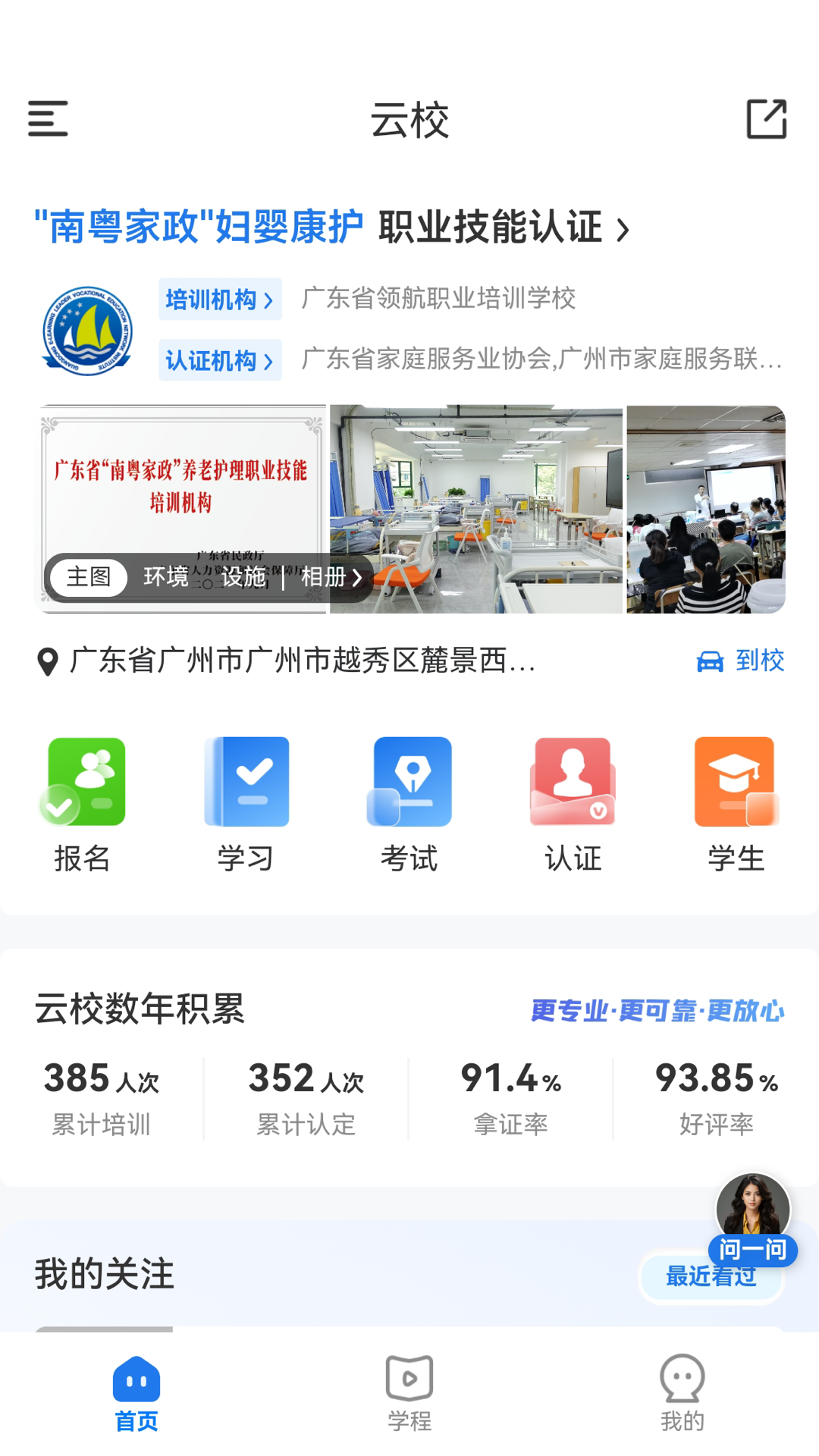Open the 学生 student icon
The height and width of the screenshot is (1456, 819).
click(735, 781)
